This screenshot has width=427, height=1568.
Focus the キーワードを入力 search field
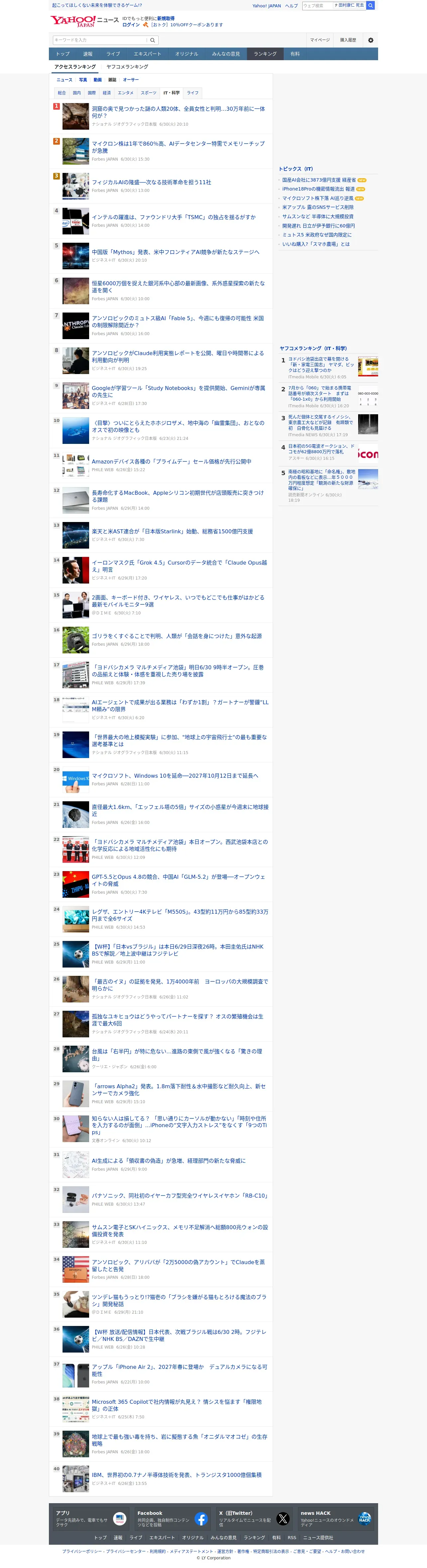point(100,40)
